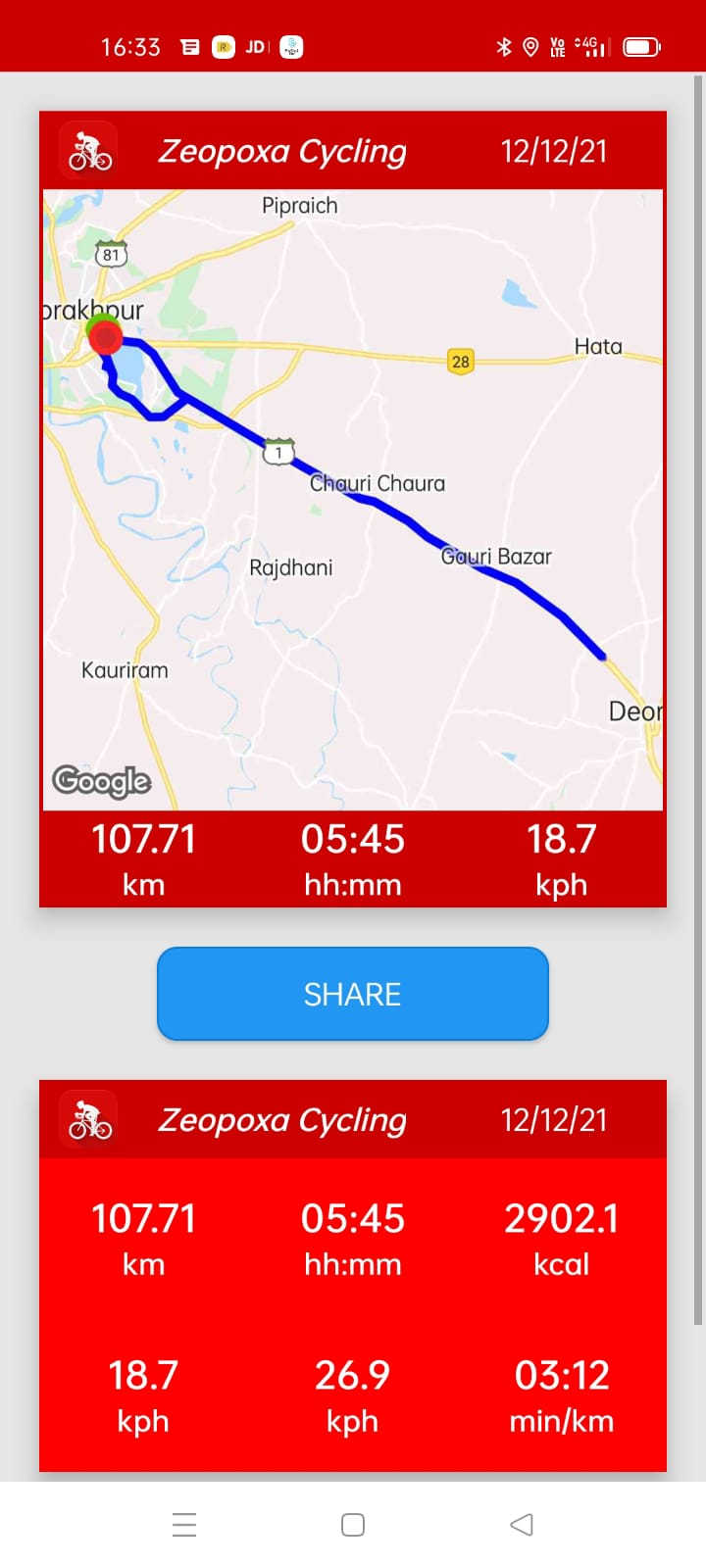Go to the home screen via navigation bar
Image resolution: width=706 pixels, height=1568 pixels.
coord(353,1524)
